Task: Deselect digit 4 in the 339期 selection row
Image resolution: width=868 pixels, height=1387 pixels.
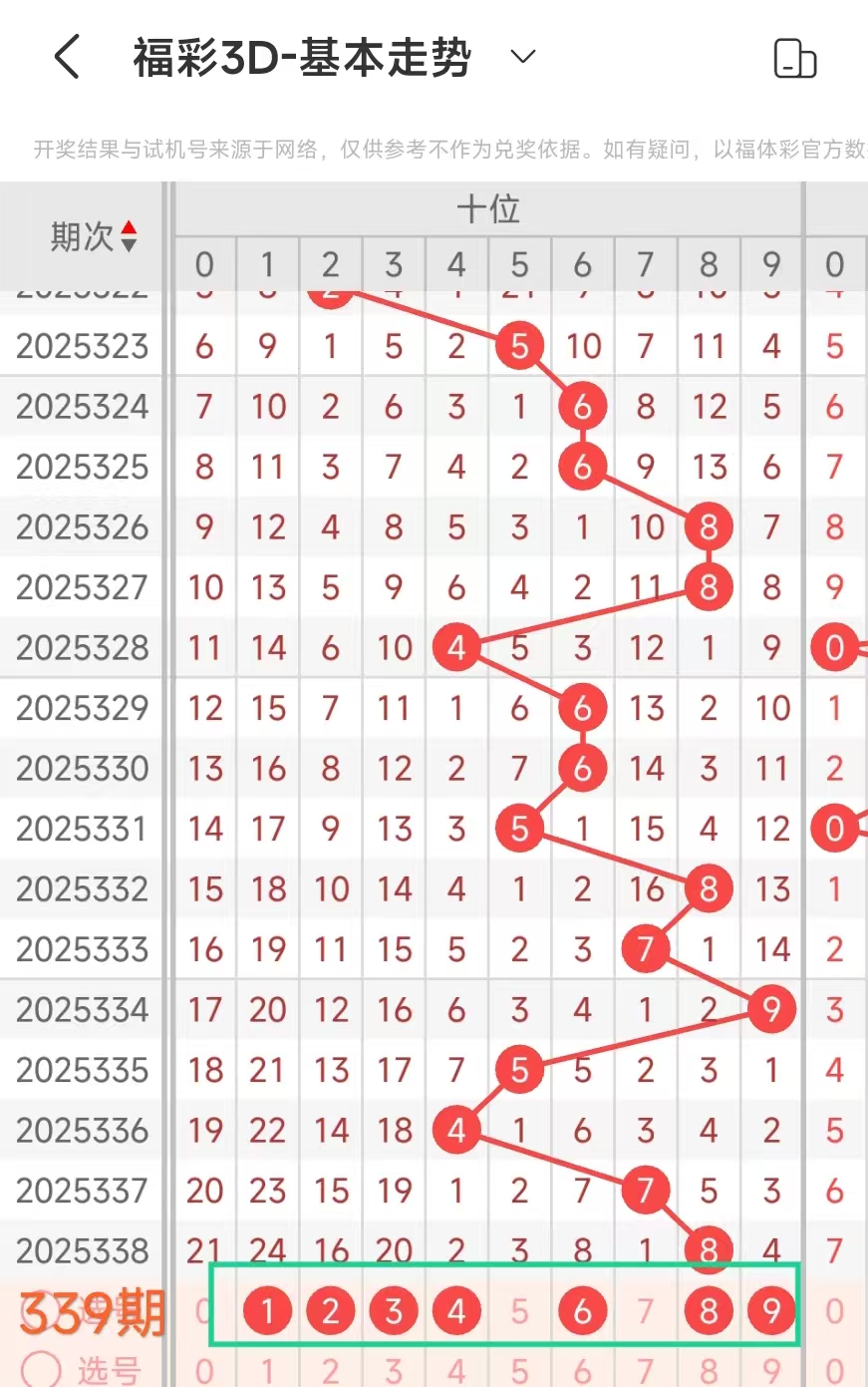Action: pos(456,1311)
